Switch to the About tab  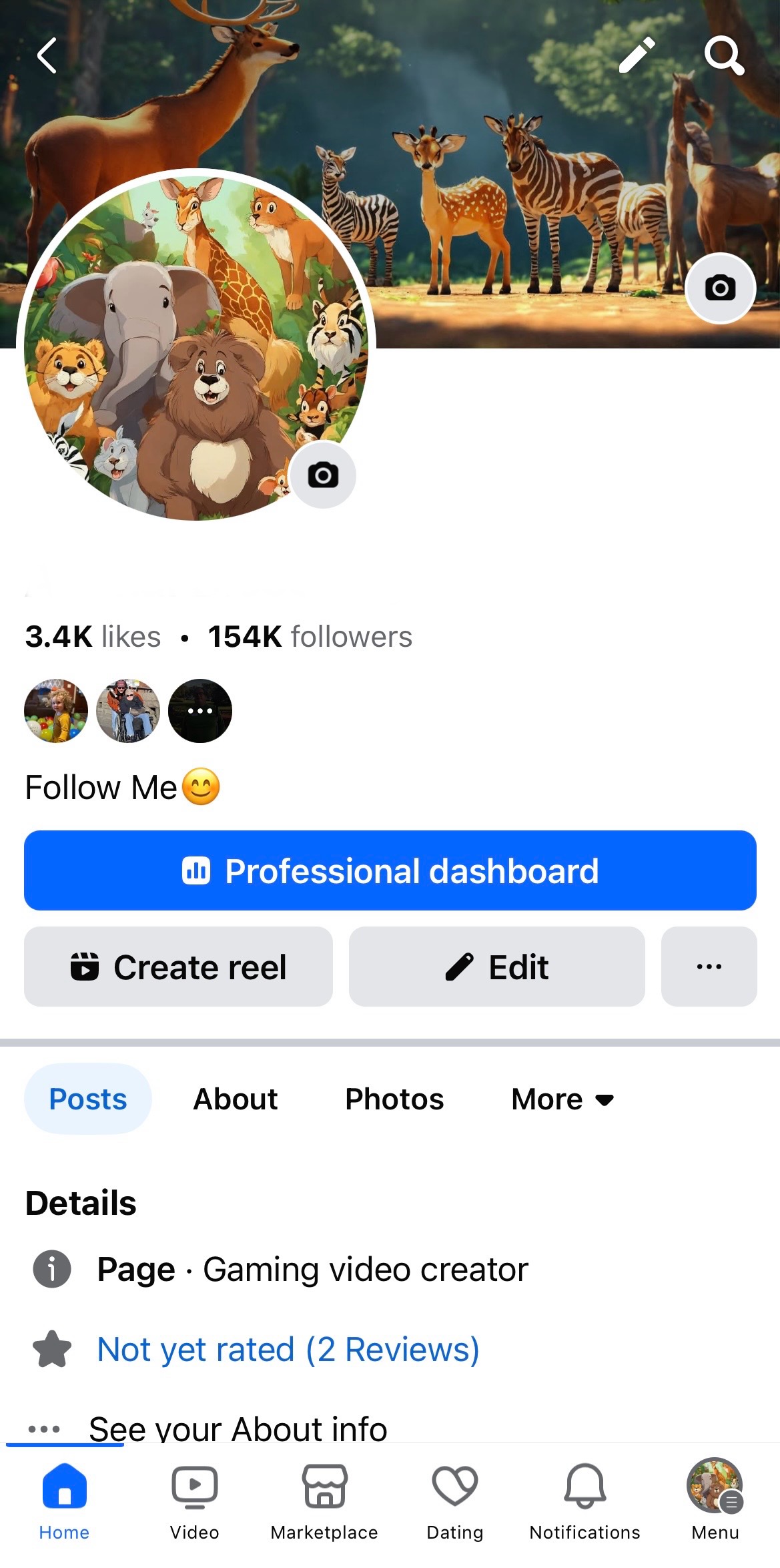235,1099
